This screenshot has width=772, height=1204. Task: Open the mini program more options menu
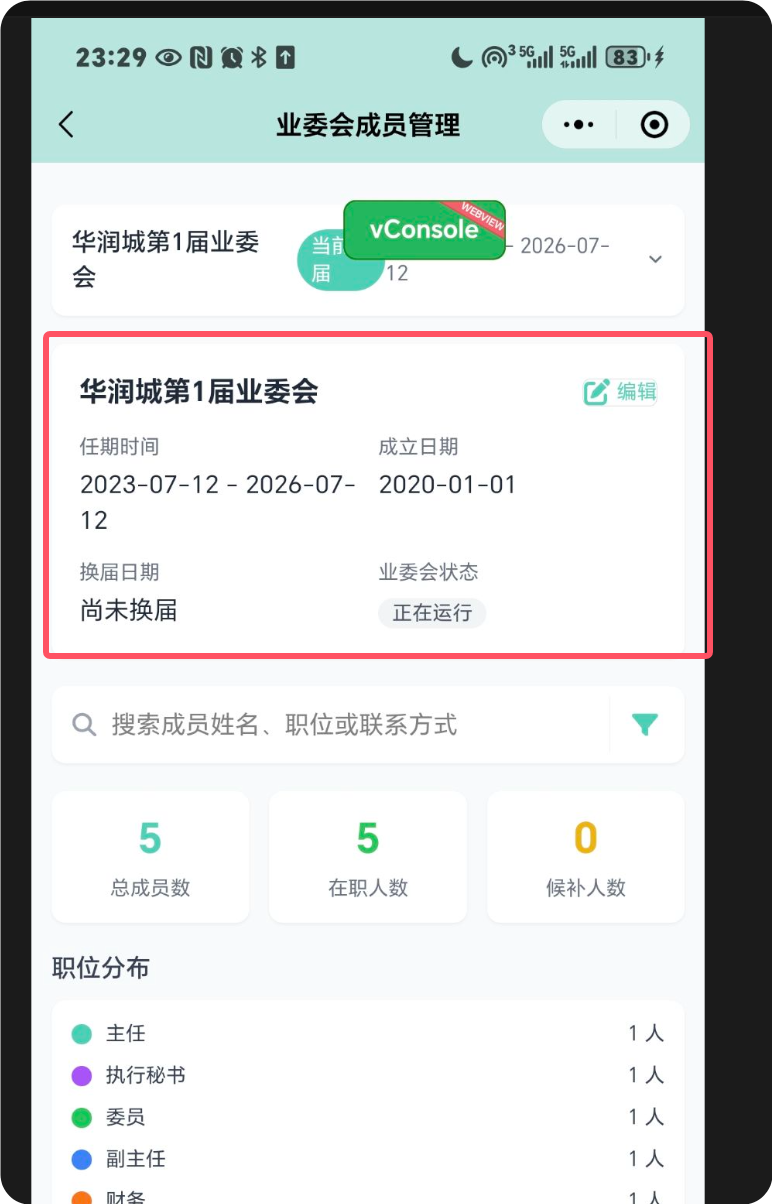click(x=579, y=125)
